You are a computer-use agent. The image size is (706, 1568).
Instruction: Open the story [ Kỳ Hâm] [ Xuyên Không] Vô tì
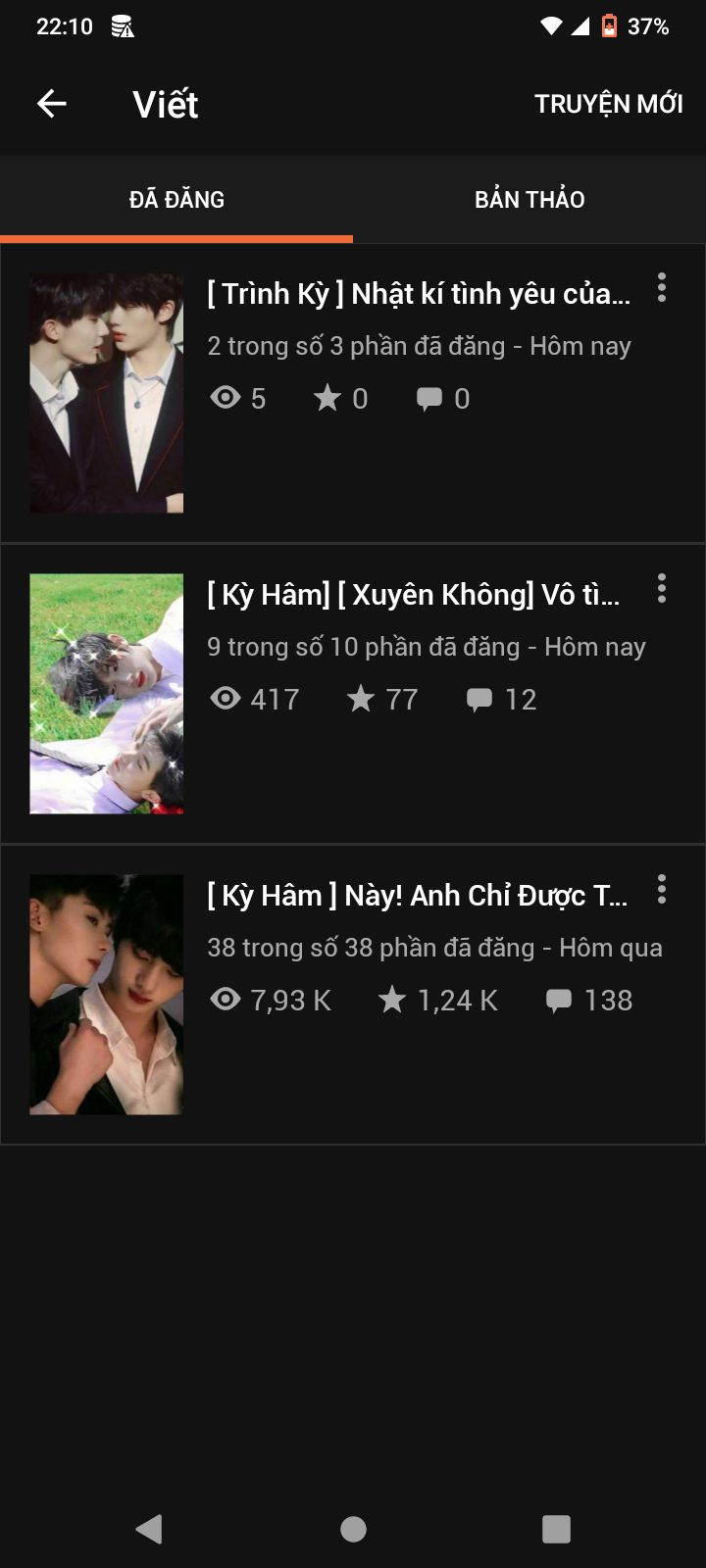click(353, 694)
